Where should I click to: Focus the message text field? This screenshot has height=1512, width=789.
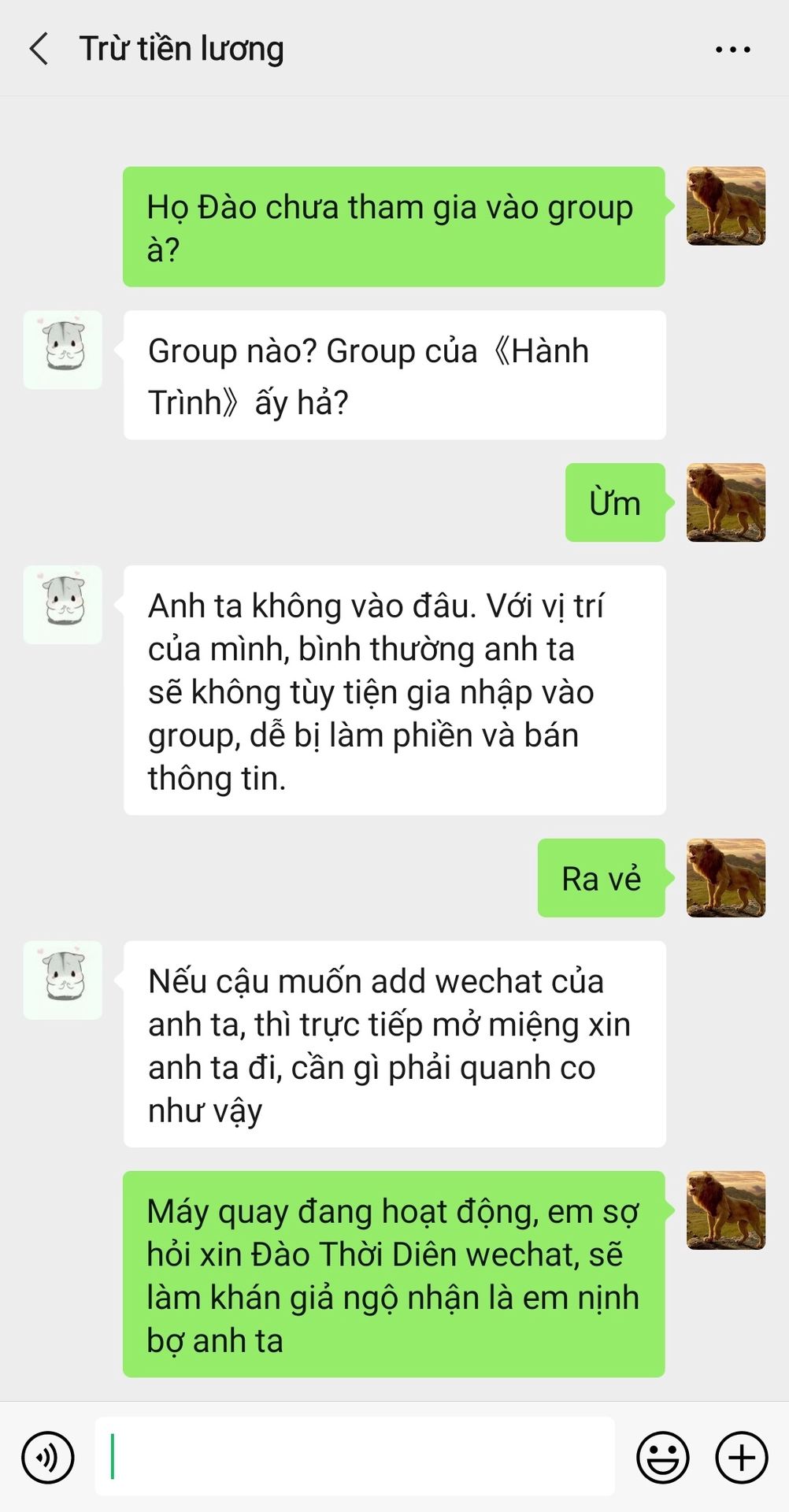tap(355, 1456)
